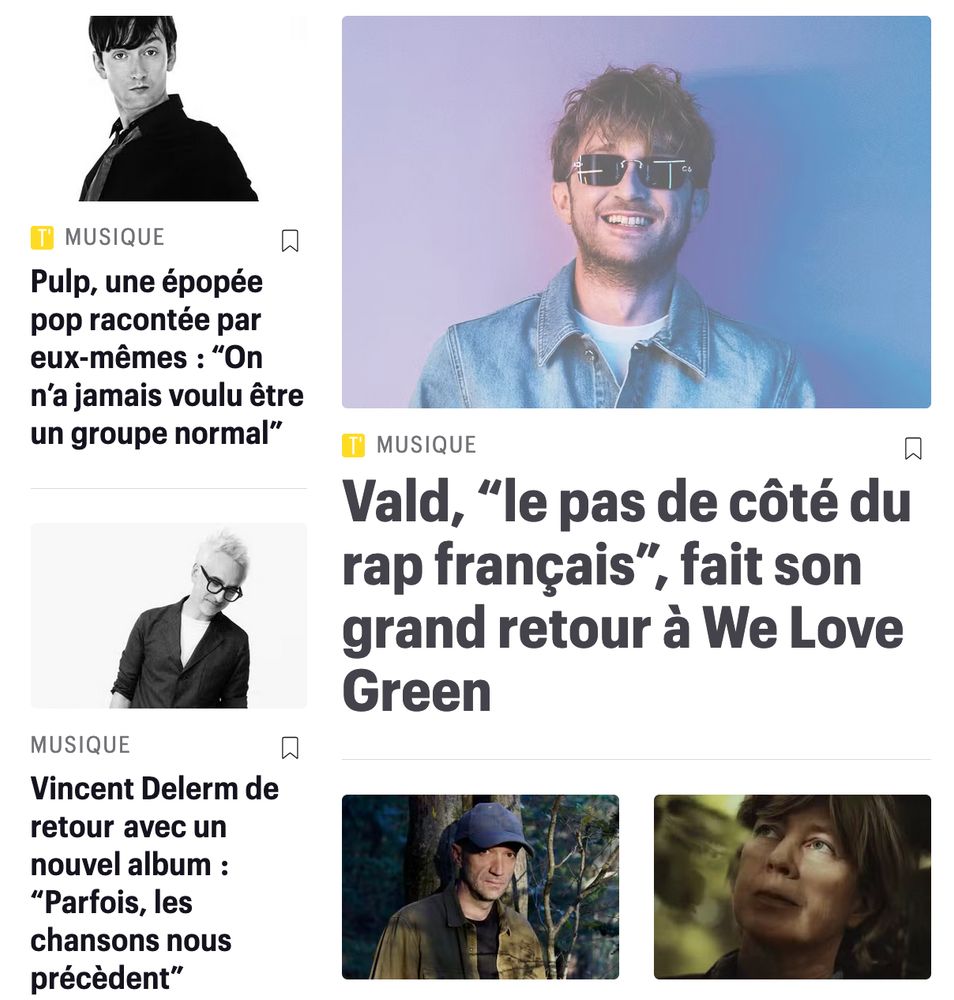This screenshot has height=1000, width=954.
Task: Save the Vald article to bookmarks
Action: (913, 449)
